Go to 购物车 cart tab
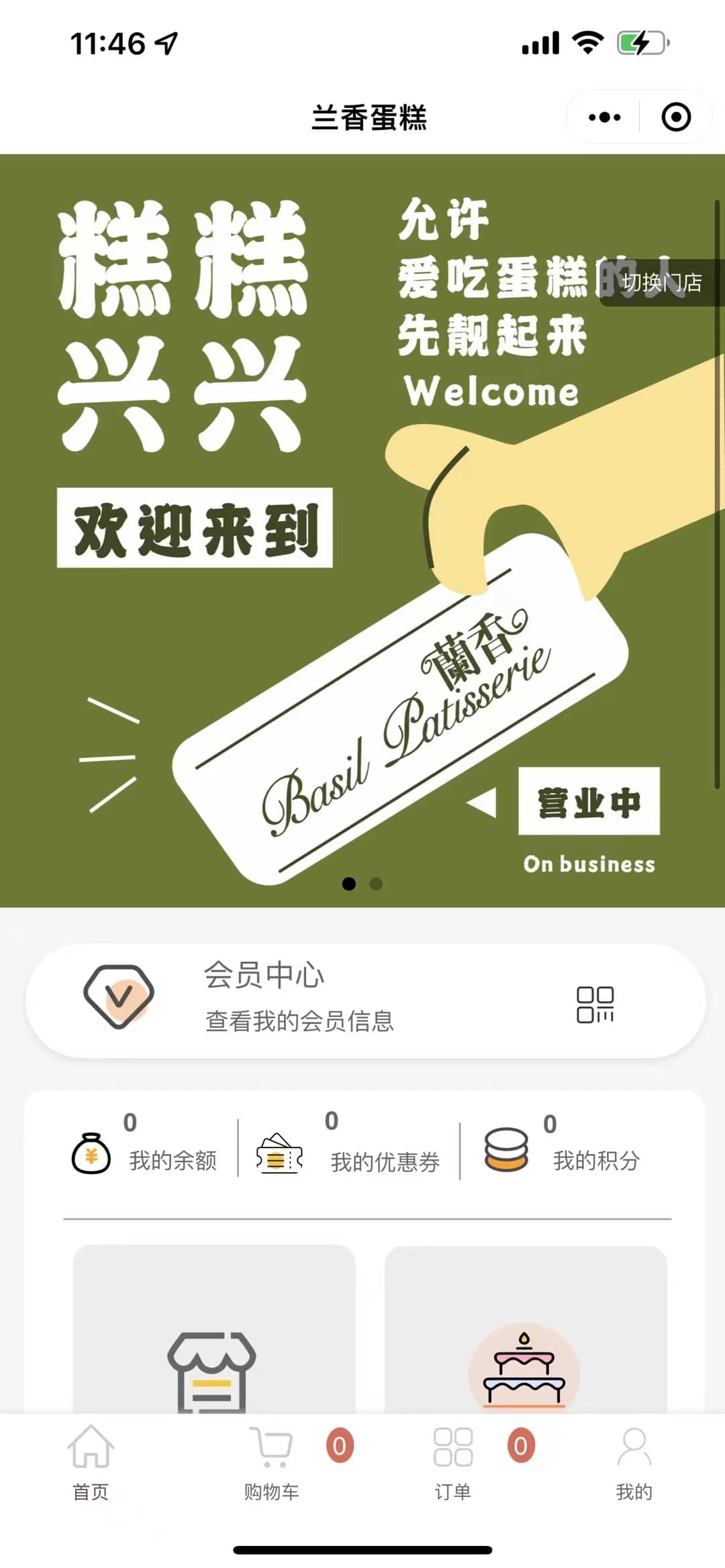 coord(271,1463)
